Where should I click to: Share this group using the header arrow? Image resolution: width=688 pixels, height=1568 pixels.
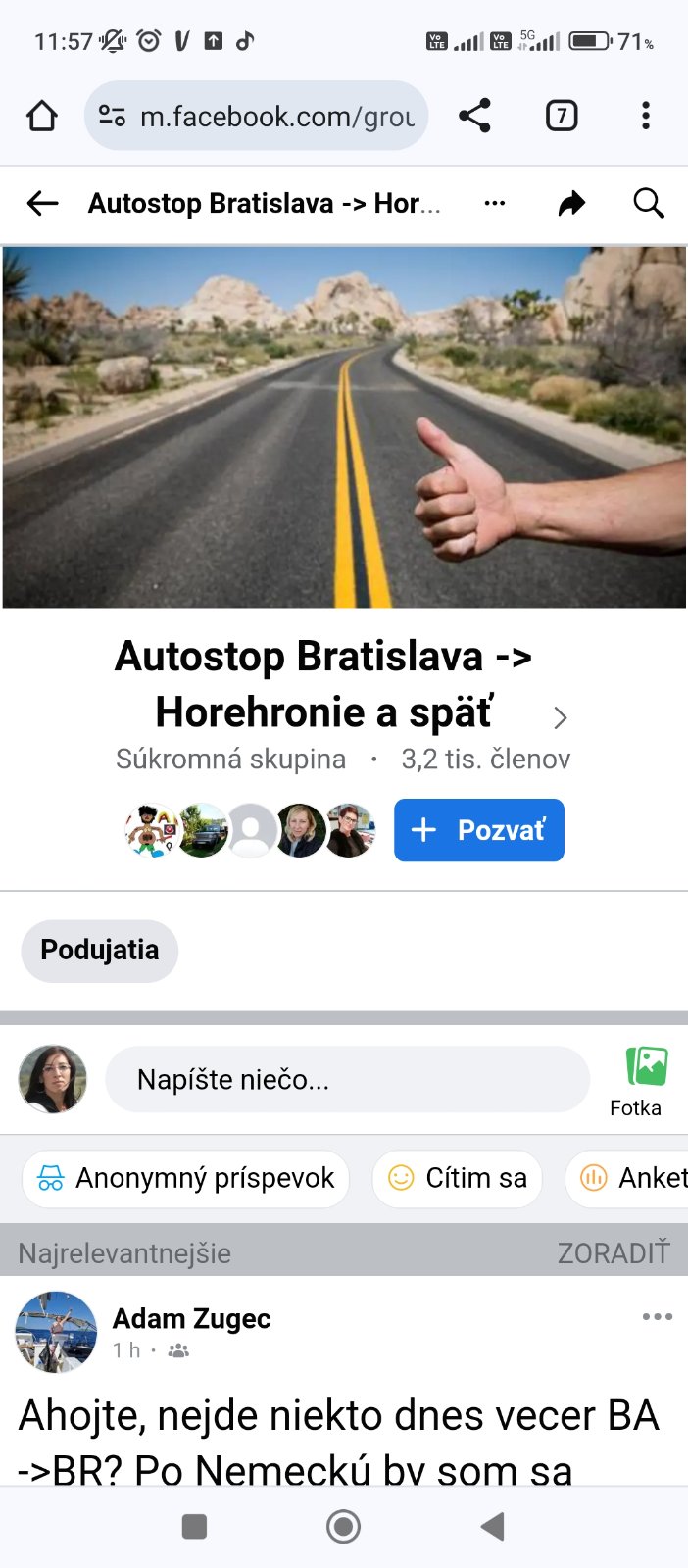pyautogui.click(x=571, y=204)
